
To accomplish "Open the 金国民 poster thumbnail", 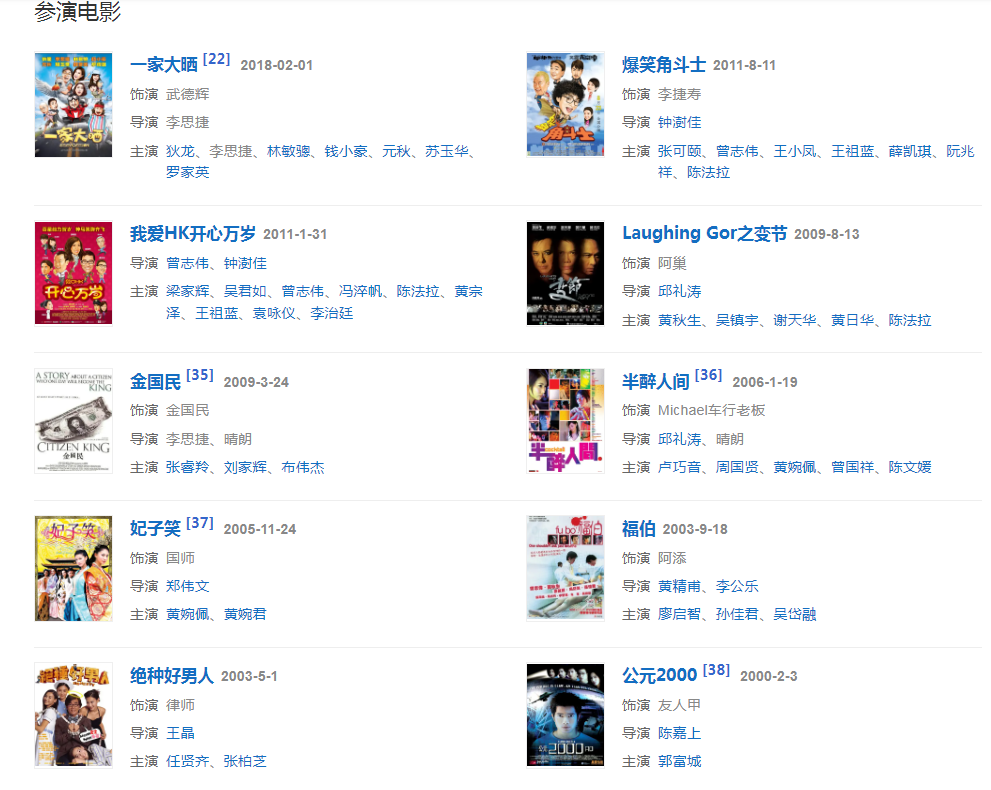I will pos(73,421).
